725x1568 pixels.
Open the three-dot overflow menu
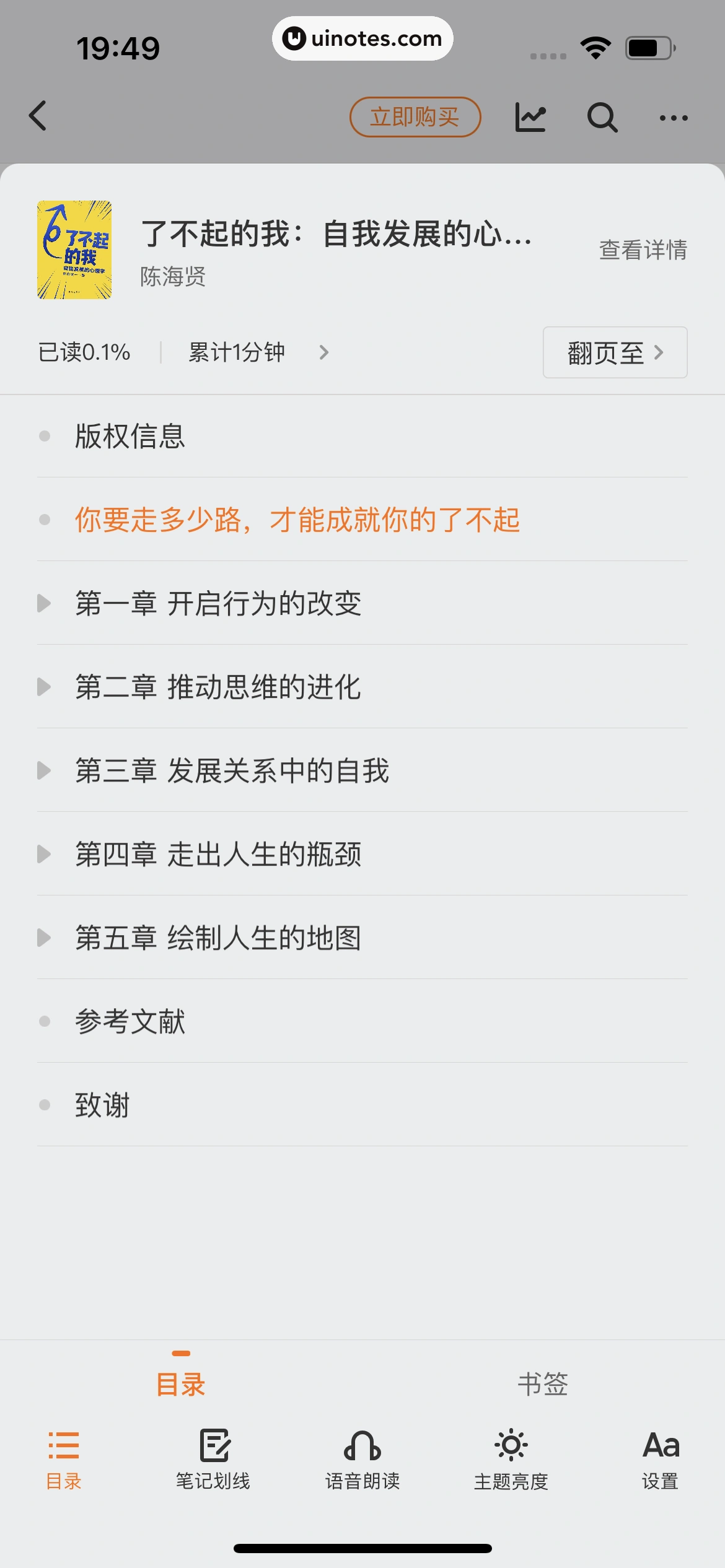coord(673,118)
